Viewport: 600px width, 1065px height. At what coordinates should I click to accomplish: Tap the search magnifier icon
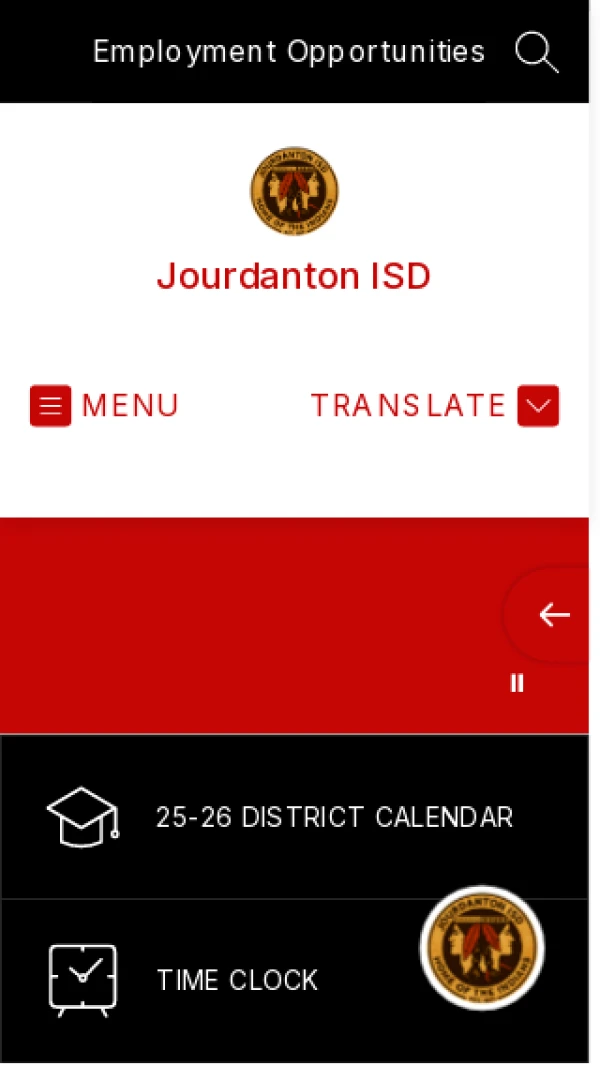[x=536, y=52]
